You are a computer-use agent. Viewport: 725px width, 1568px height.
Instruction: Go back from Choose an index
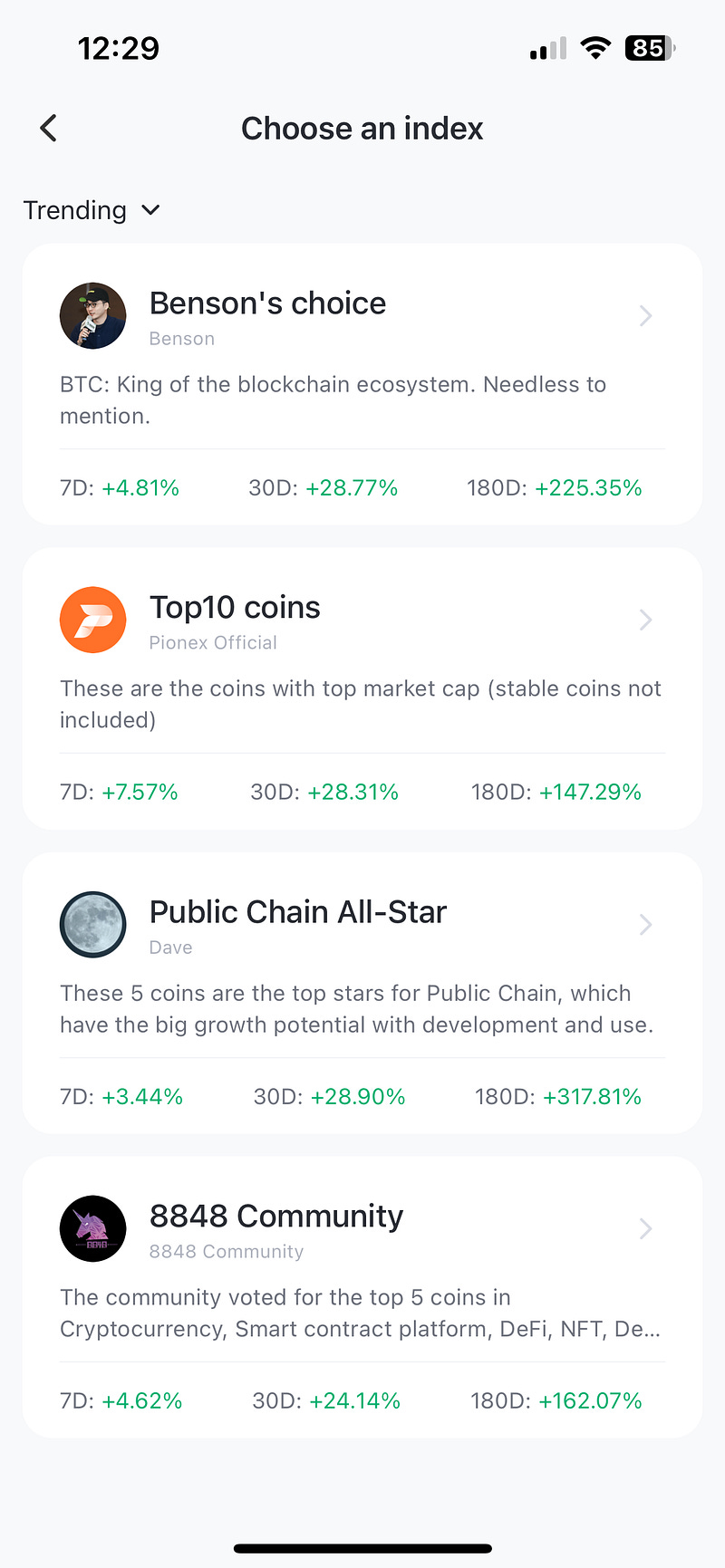[49, 129]
